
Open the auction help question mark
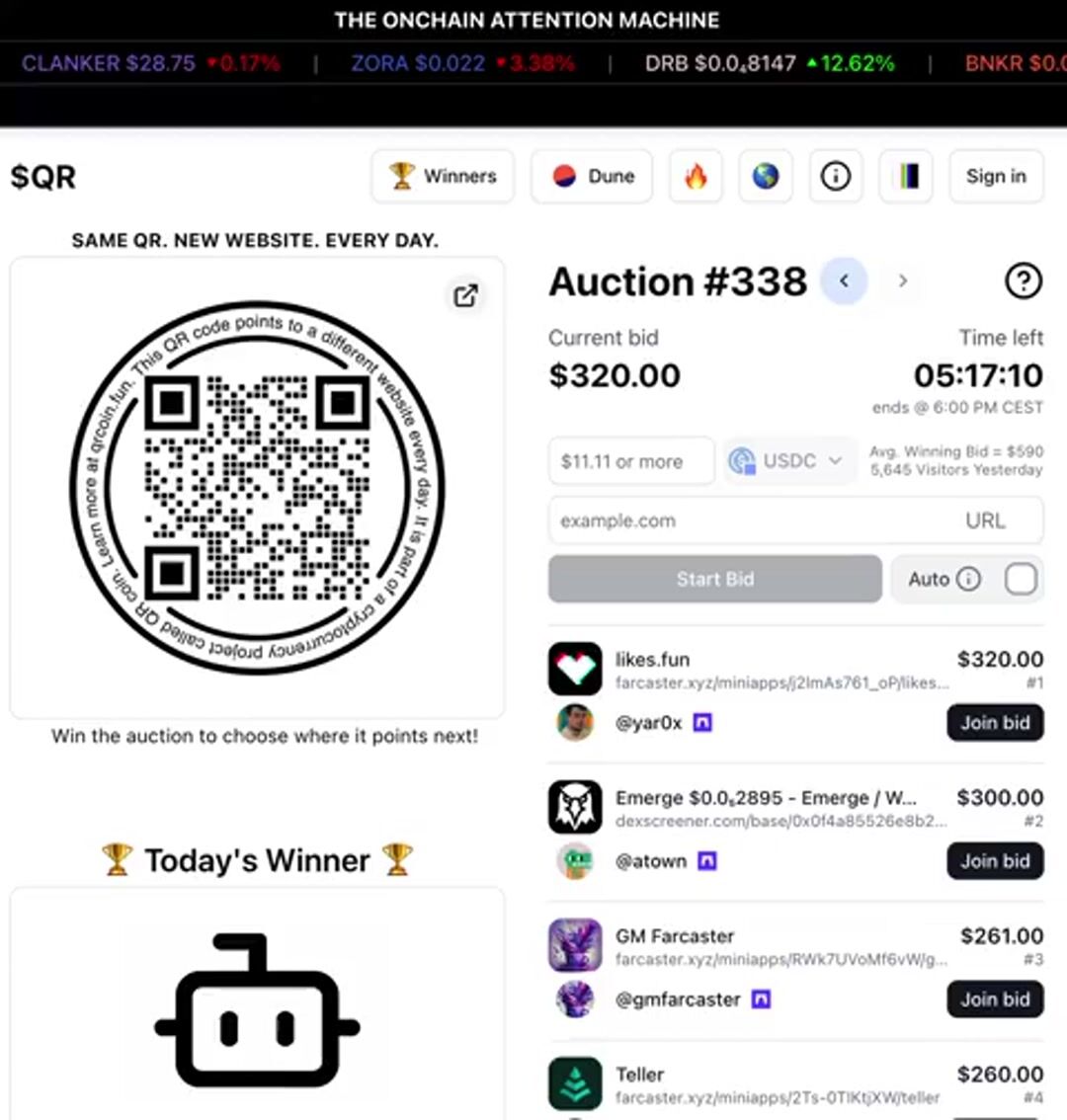1024,282
